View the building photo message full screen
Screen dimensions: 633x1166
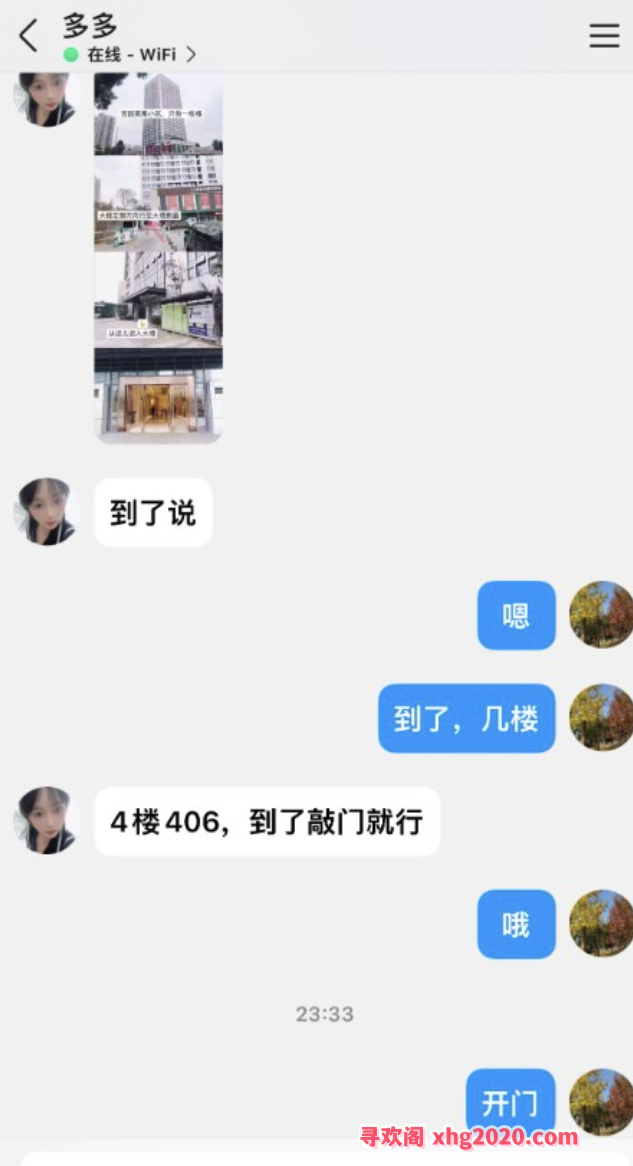click(x=158, y=257)
